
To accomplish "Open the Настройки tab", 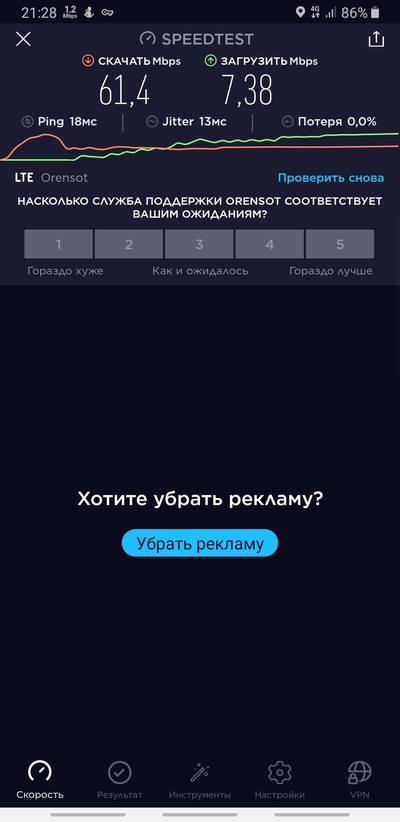I will click(280, 780).
